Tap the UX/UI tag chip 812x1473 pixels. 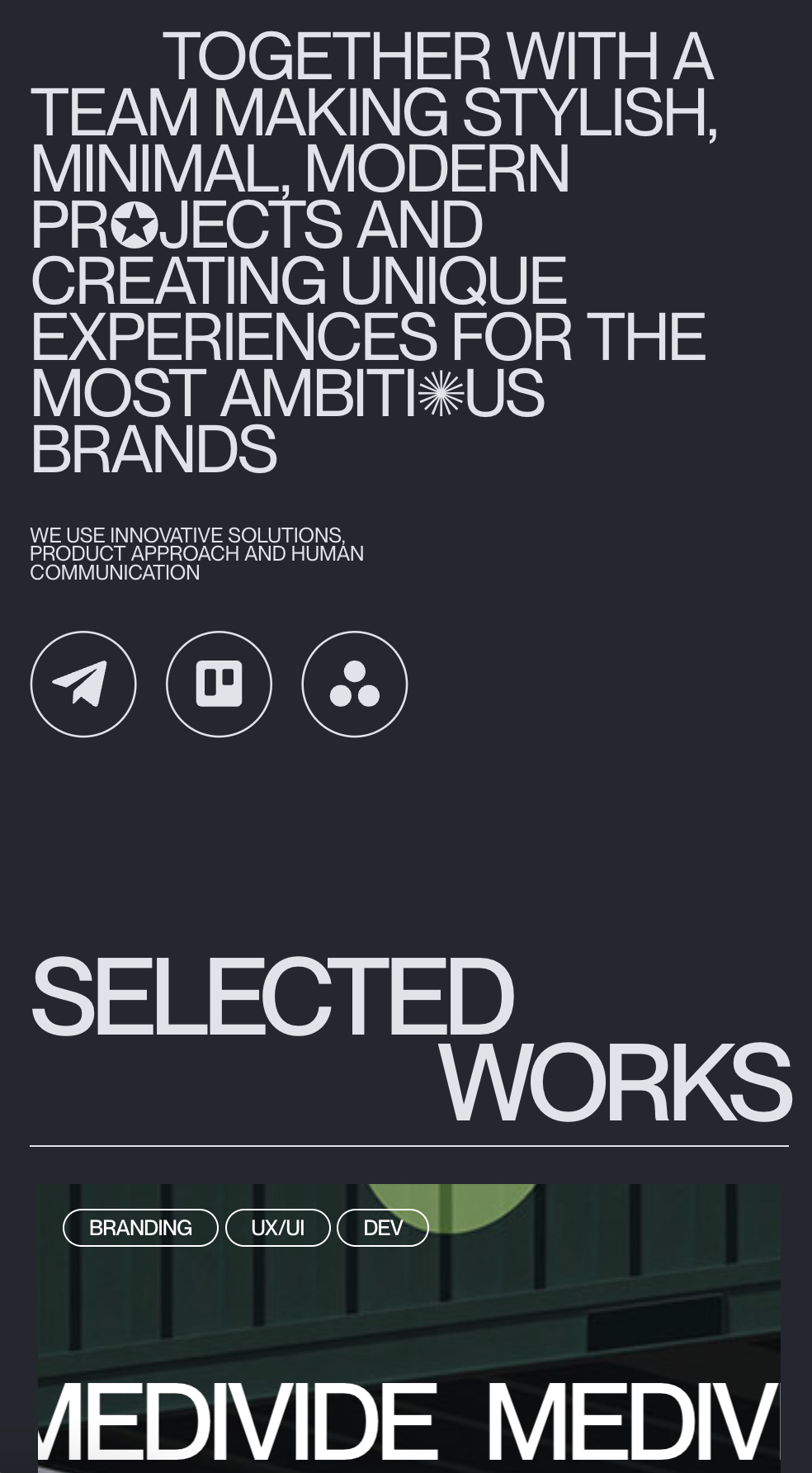click(277, 1228)
